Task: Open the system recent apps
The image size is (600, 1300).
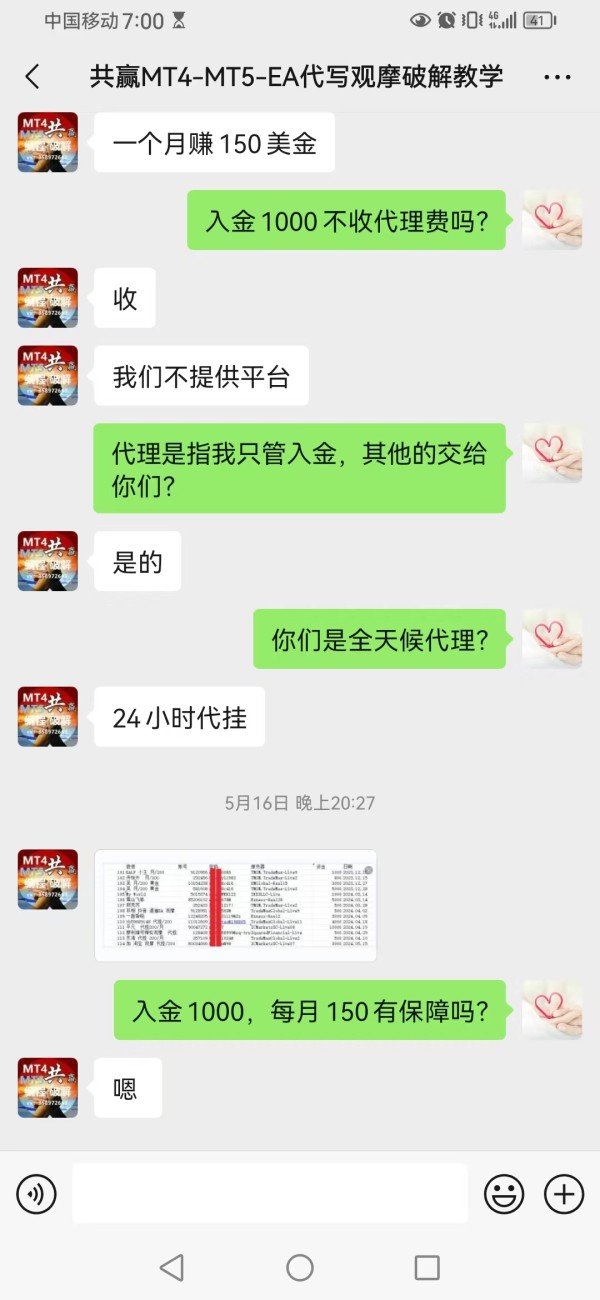Action: click(x=427, y=1268)
